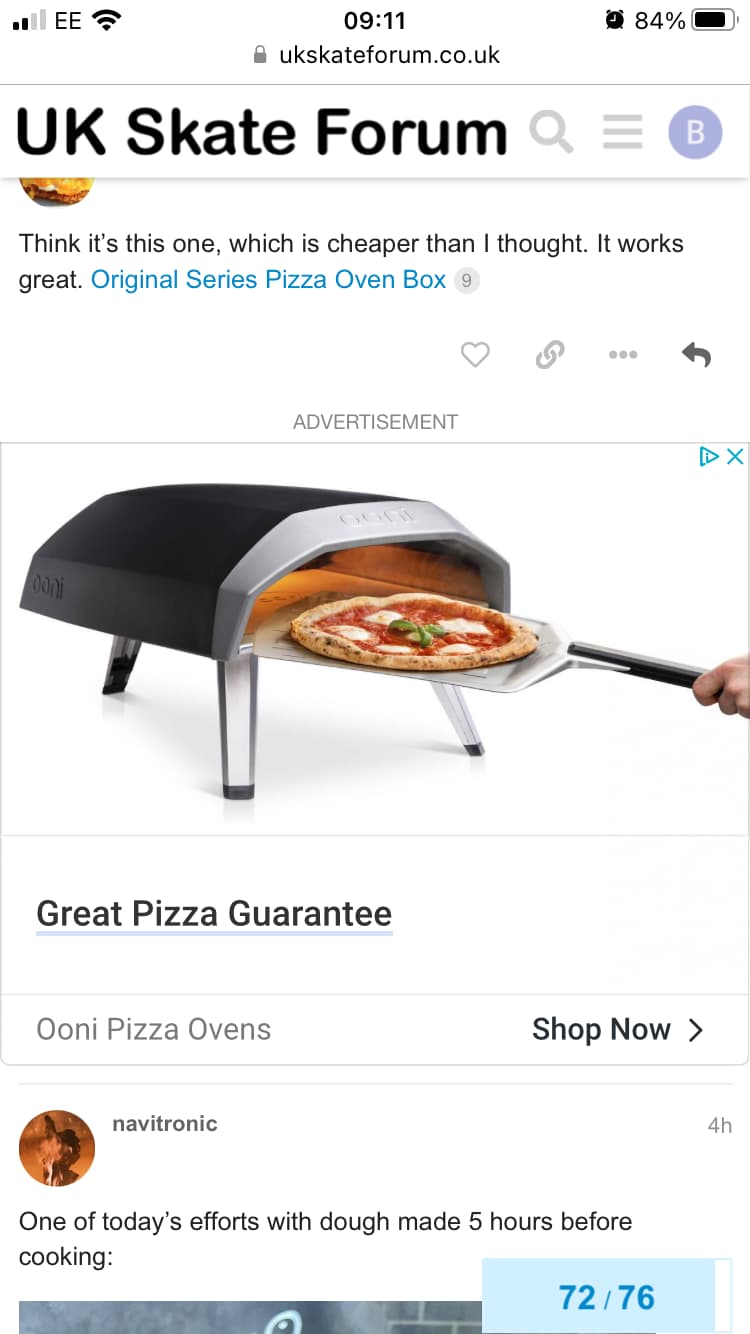Open the user profile avatar B
This screenshot has height=1334, width=750.
click(695, 132)
